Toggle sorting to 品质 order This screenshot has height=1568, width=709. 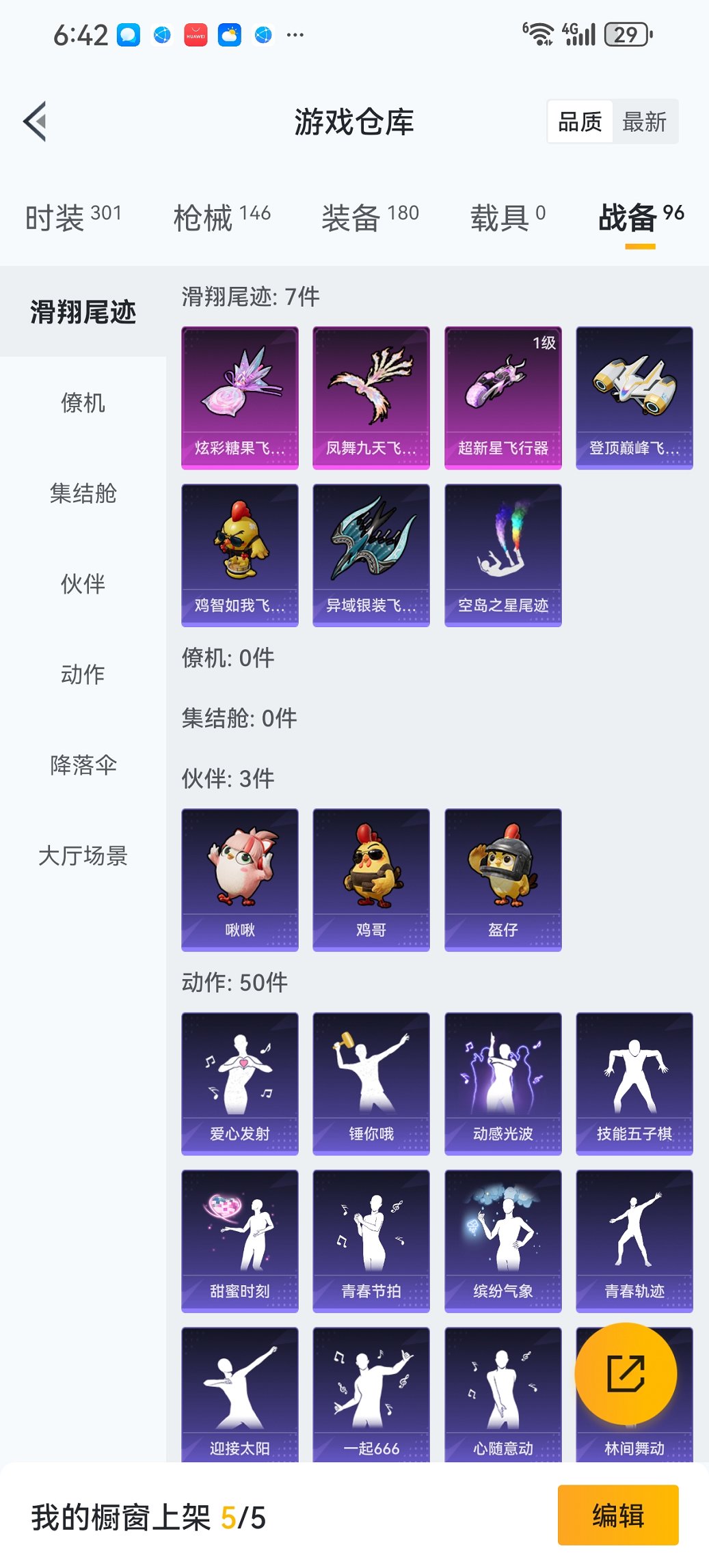click(580, 121)
